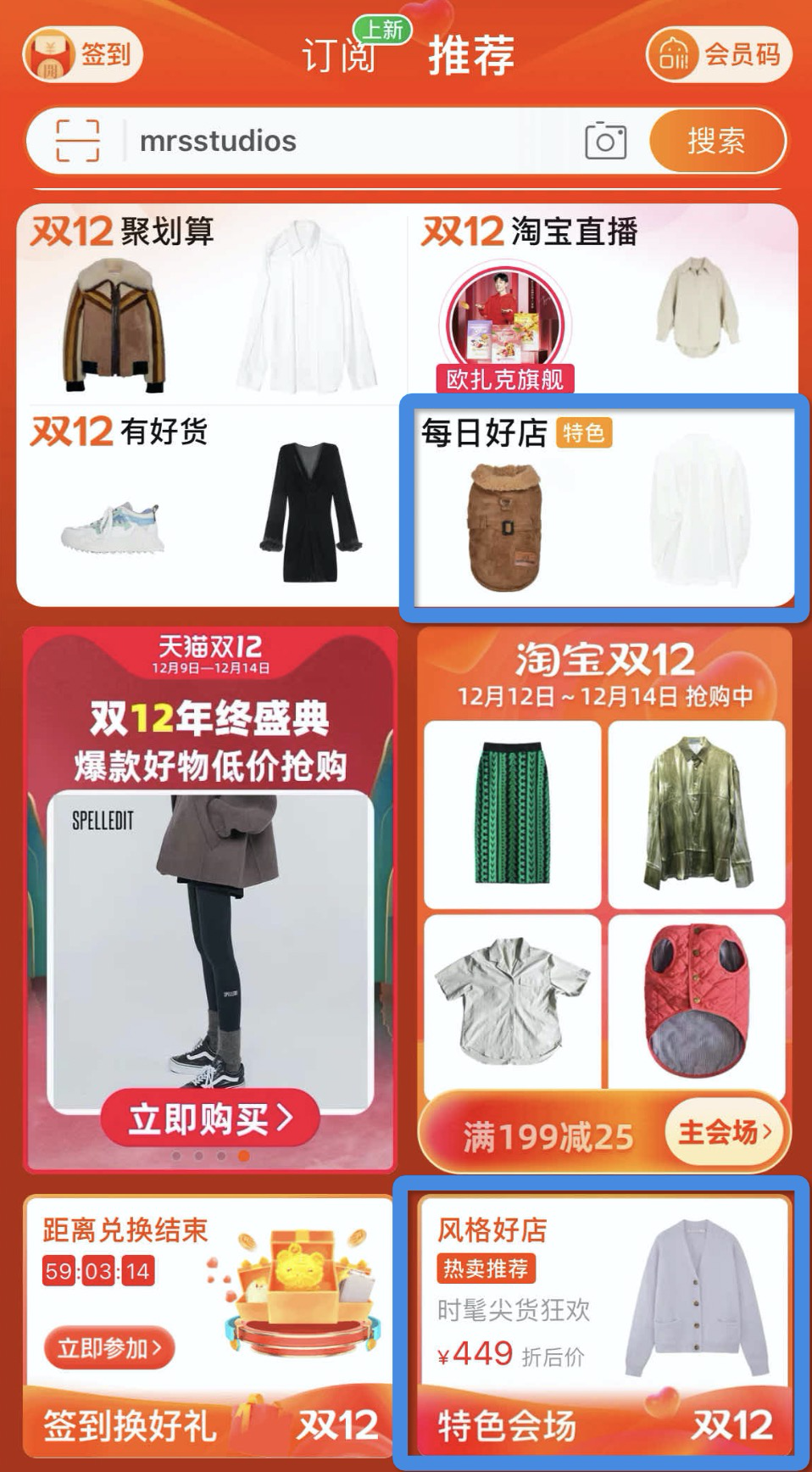This screenshot has width=812, height=1472.
Task: Tap 立即参加 to join check-in rewards
Action: [108, 1347]
